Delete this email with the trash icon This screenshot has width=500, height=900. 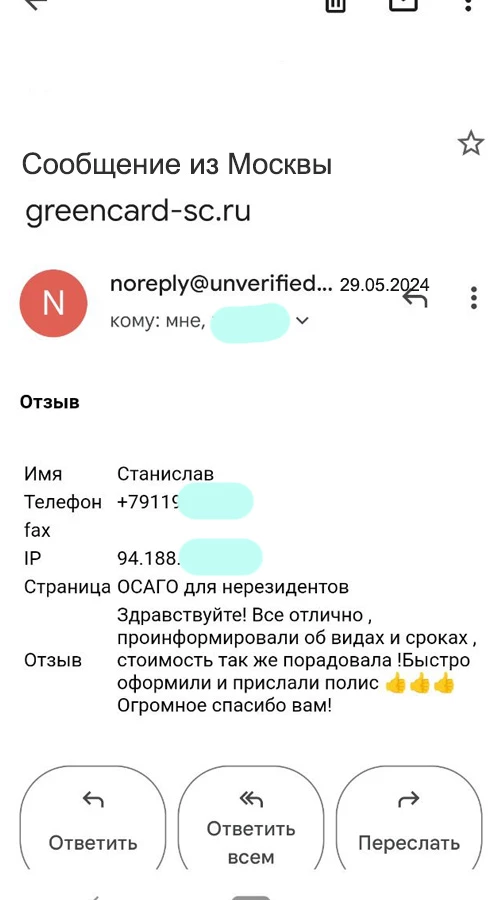coord(335,5)
